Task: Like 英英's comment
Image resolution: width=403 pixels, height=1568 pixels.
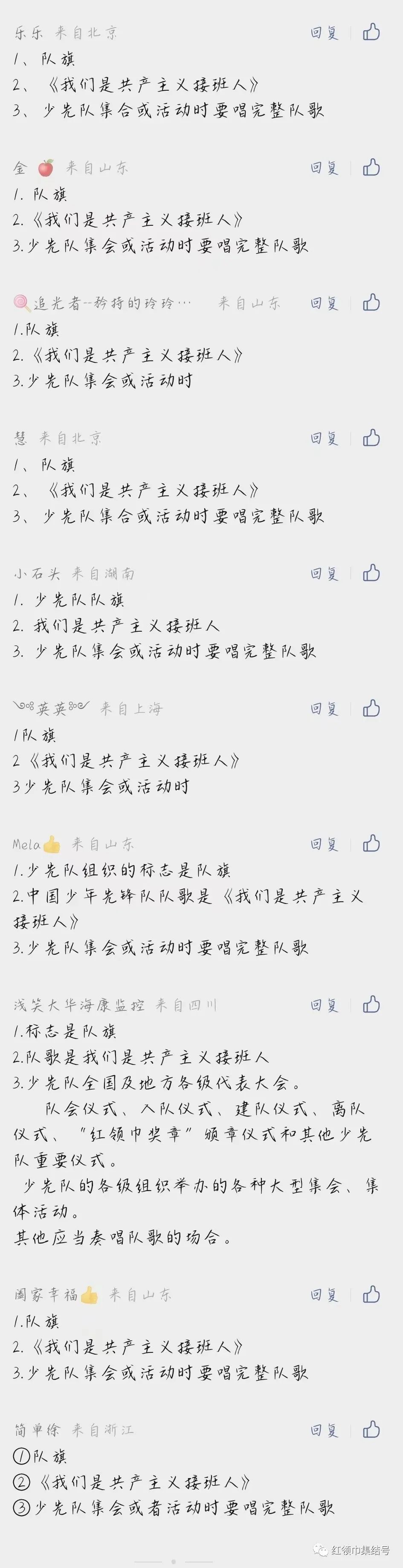Action: pyautogui.click(x=371, y=708)
